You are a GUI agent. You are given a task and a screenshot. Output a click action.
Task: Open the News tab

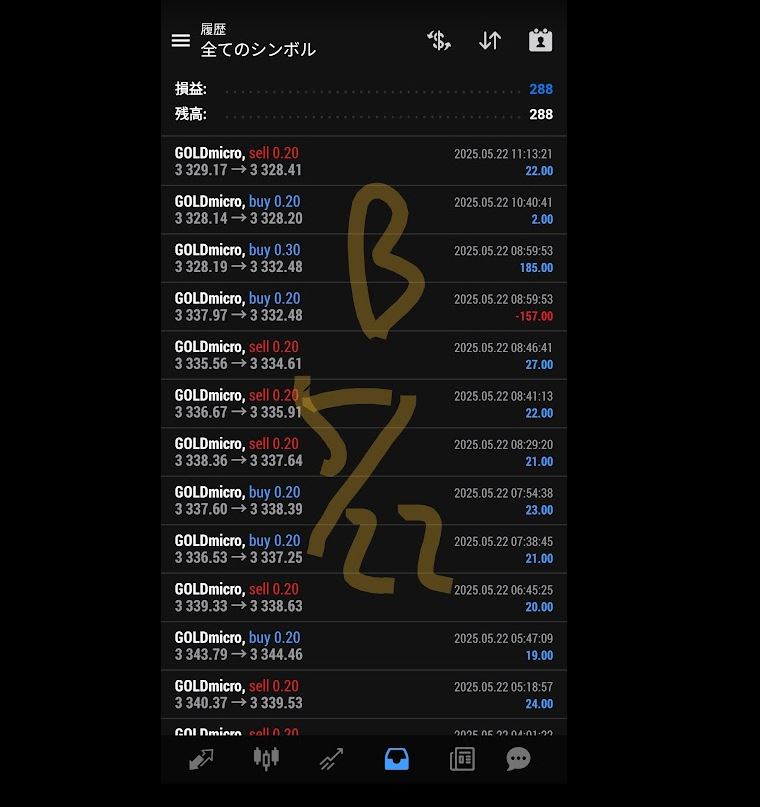(x=462, y=759)
